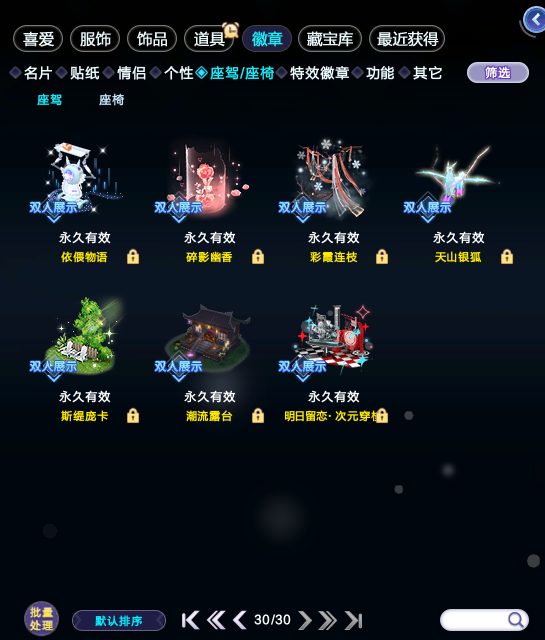
Task: Switch to the 座椅 sub-tab
Action: (x=111, y=100)
